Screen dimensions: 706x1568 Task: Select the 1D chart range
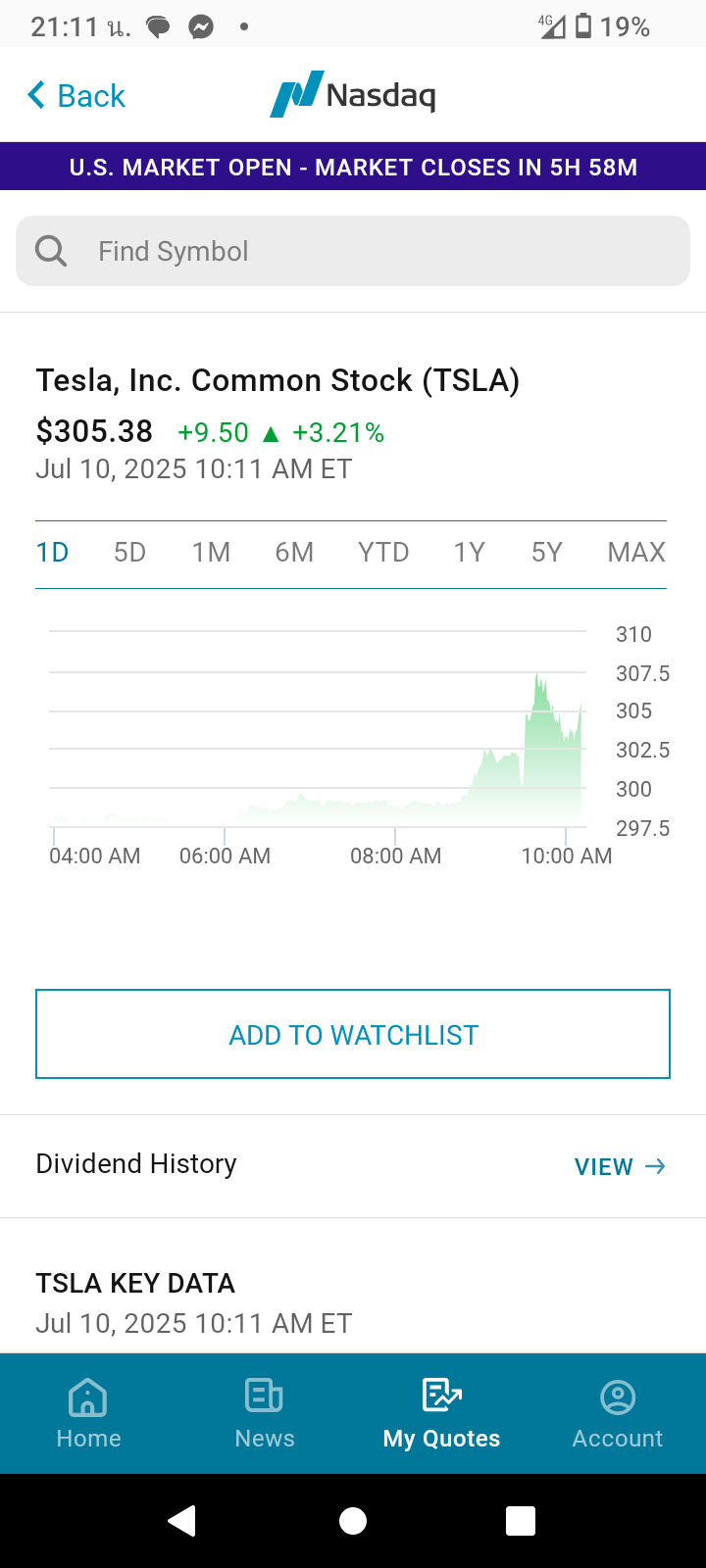(x=52, y=553)
